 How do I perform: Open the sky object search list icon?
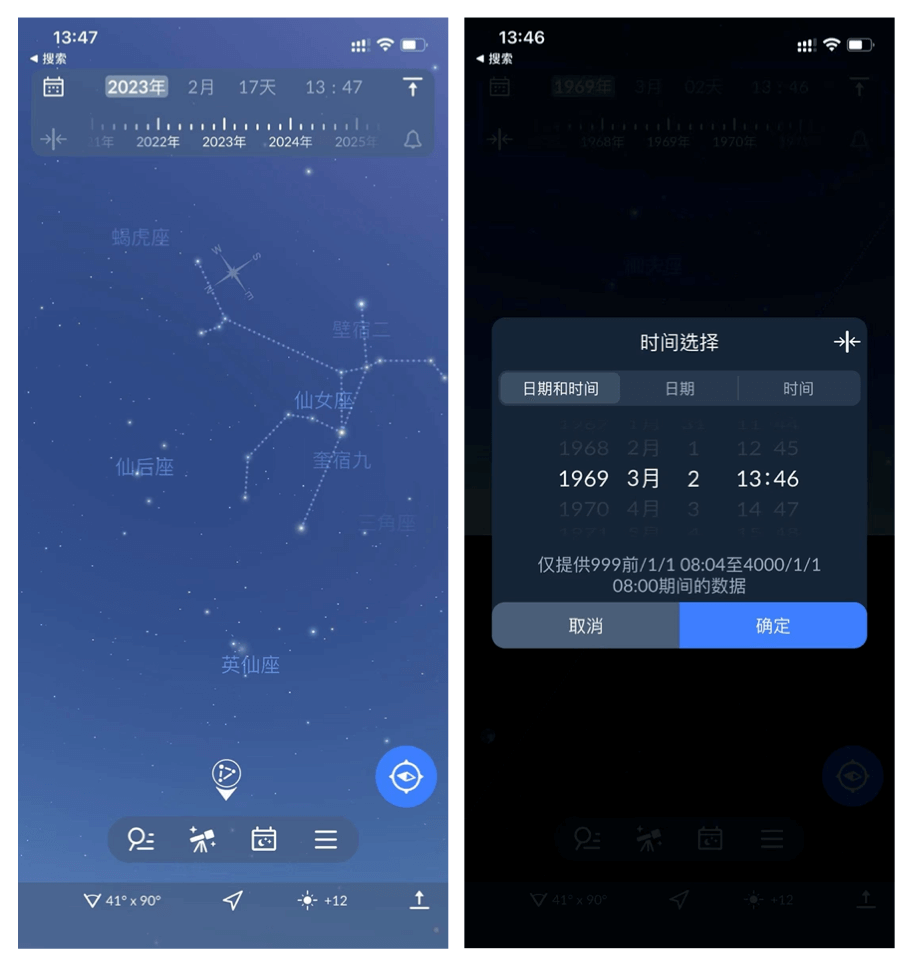click(x=141, y=839)
